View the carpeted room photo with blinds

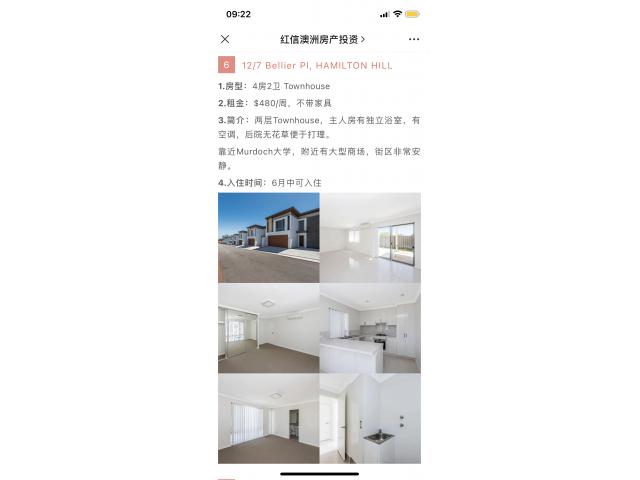tap(268, 418)
